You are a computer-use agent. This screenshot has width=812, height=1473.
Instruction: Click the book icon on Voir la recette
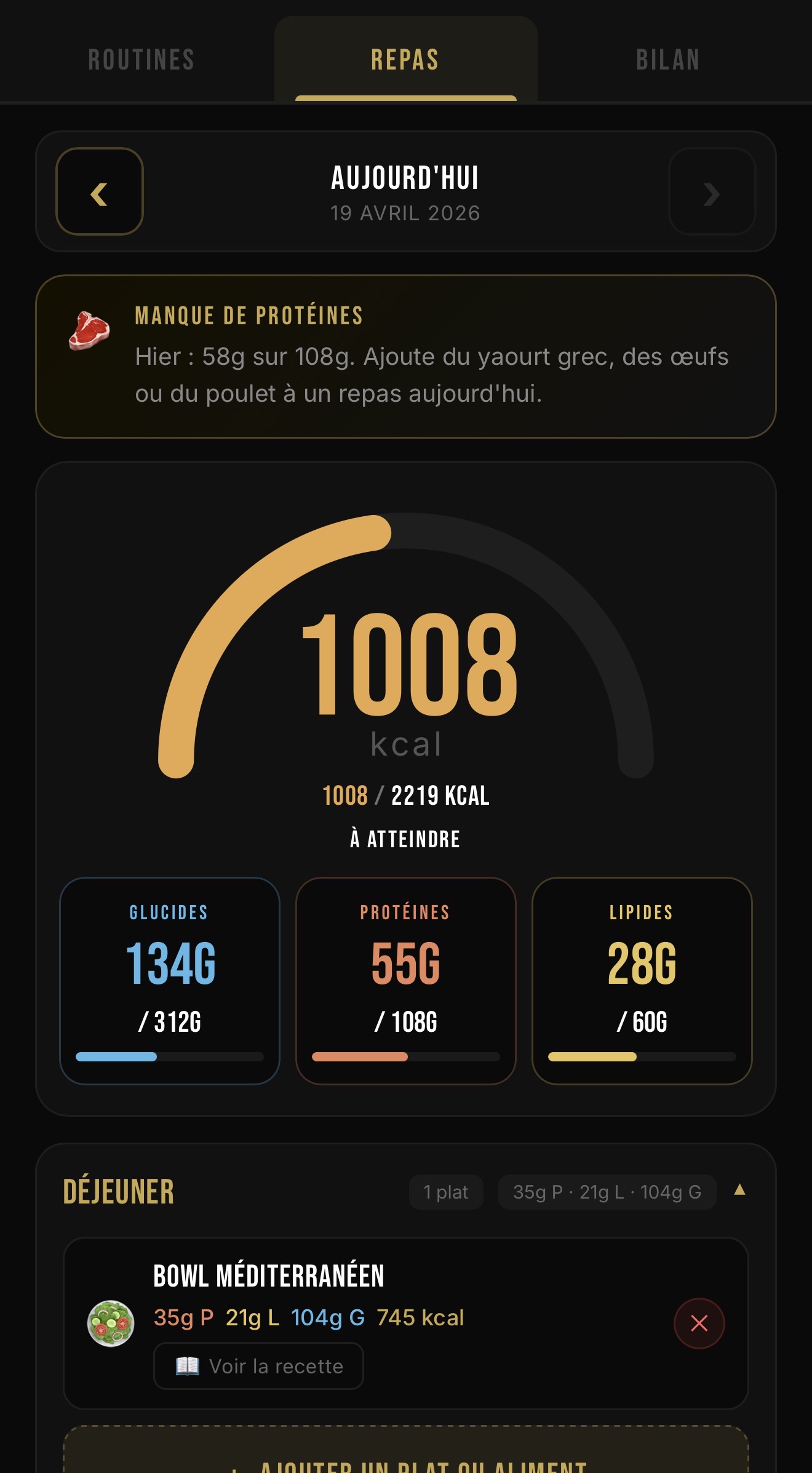coord(188,1365)
